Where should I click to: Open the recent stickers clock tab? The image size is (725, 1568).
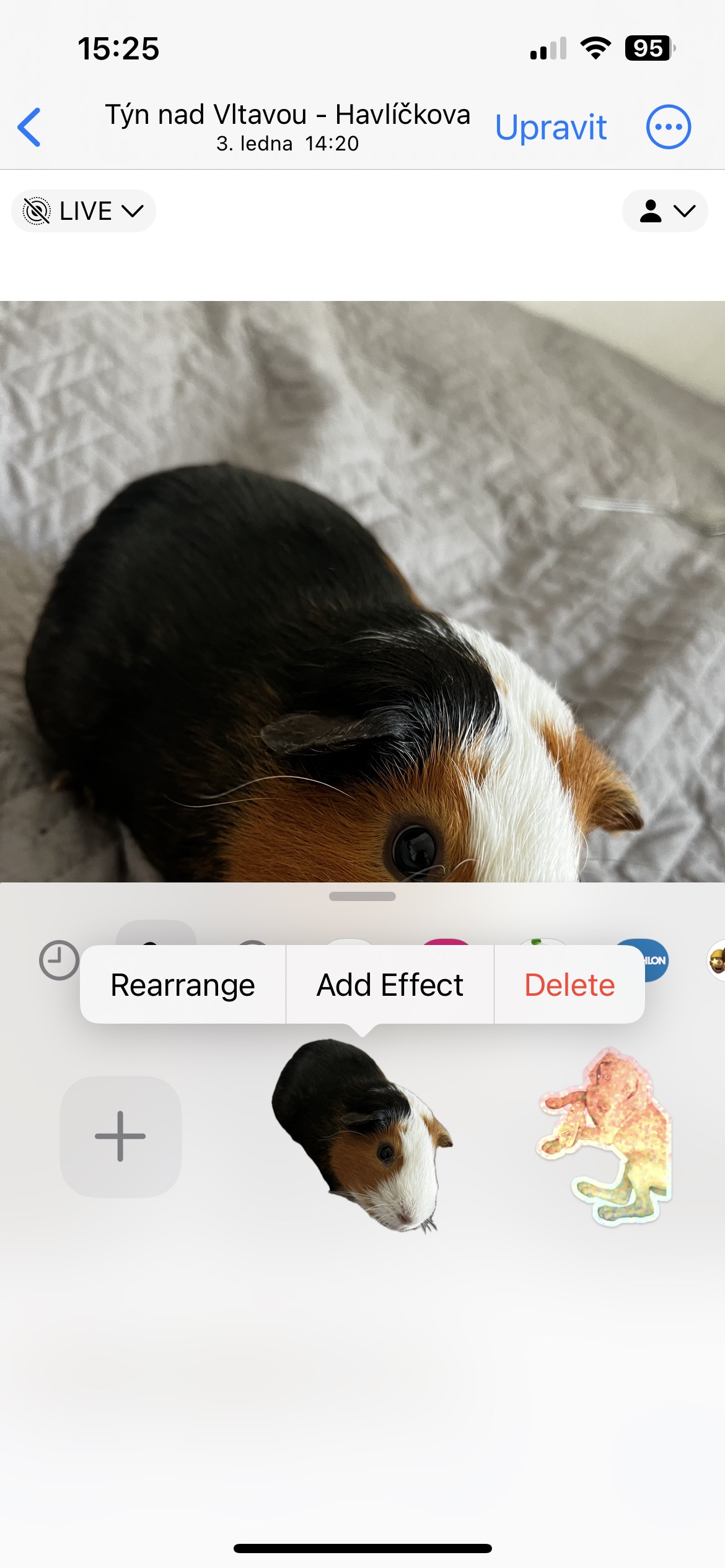[x=59, y=960]
